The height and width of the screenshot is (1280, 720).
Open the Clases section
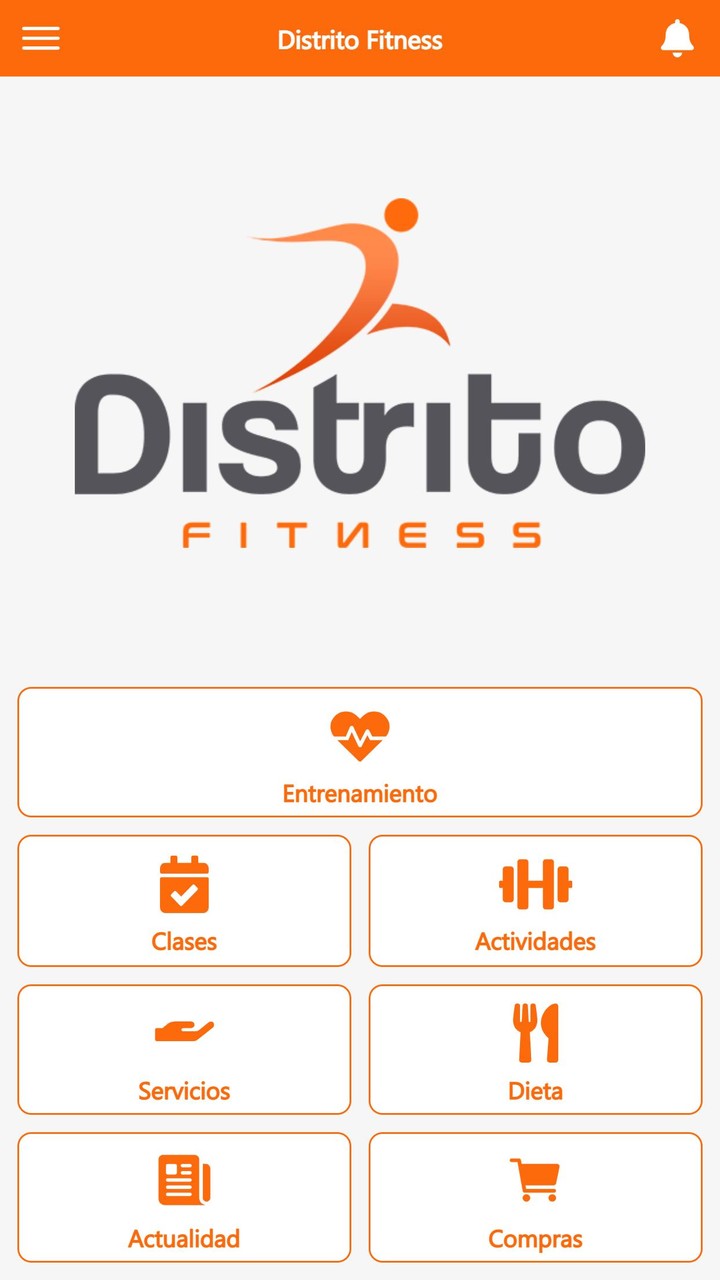pos(183,900)
